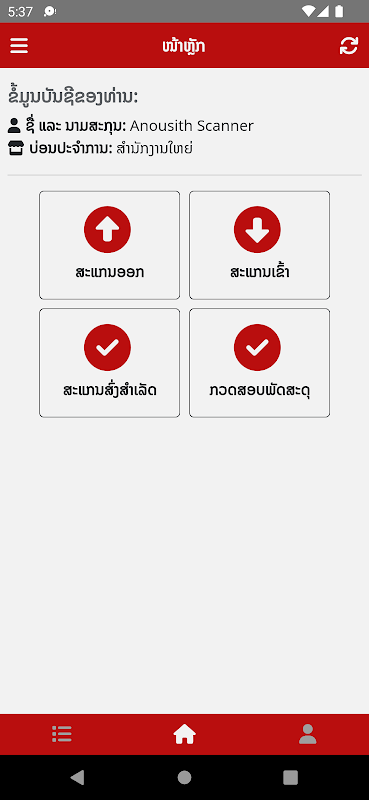Viewport: 369px width, 800px height.
Task: Switch to the profile tab
Action: point(307,734)
